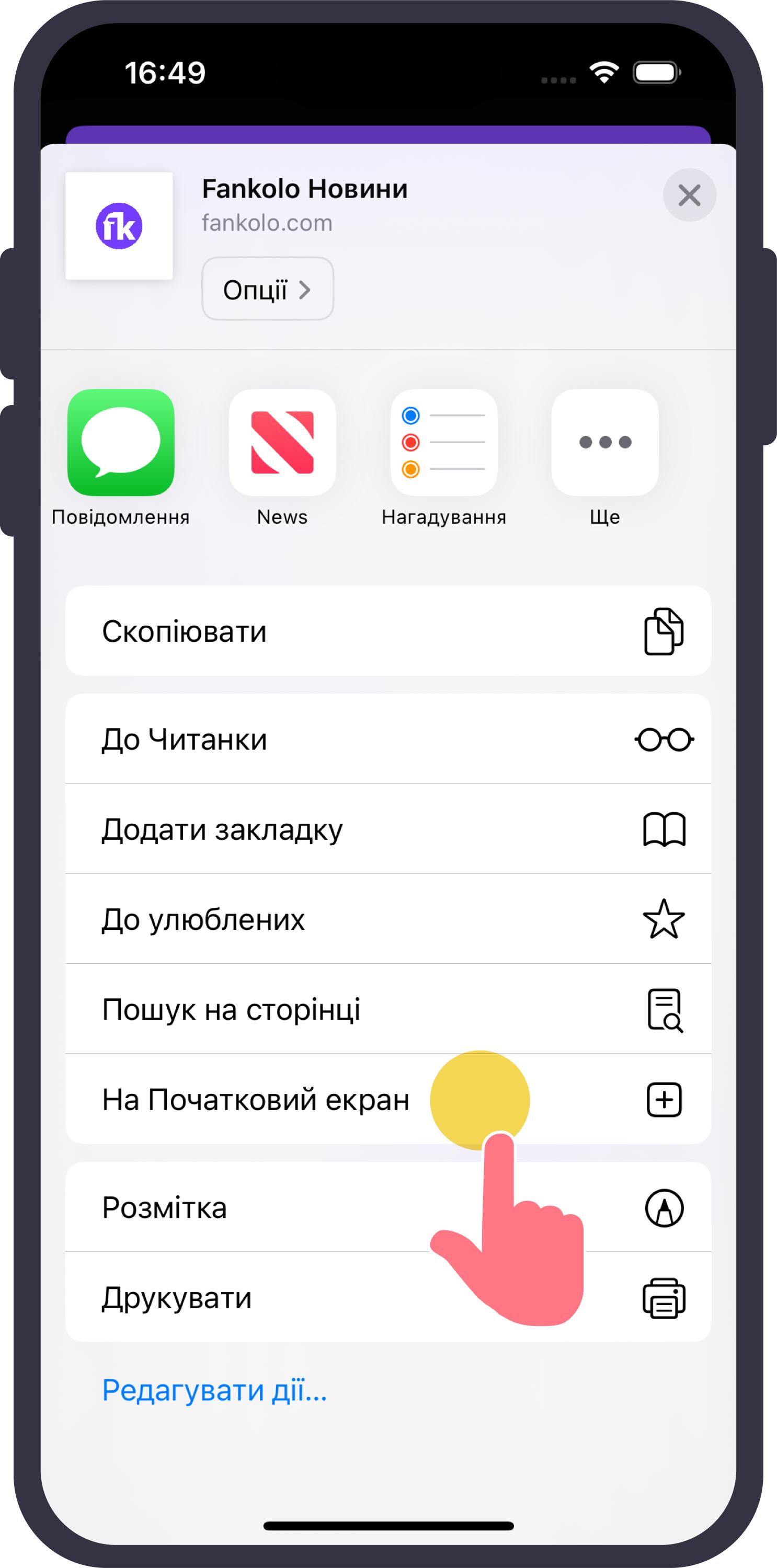This screenshot has width=777, height=1568.
Task: Open the Опції button
Action: coord(268,289)
